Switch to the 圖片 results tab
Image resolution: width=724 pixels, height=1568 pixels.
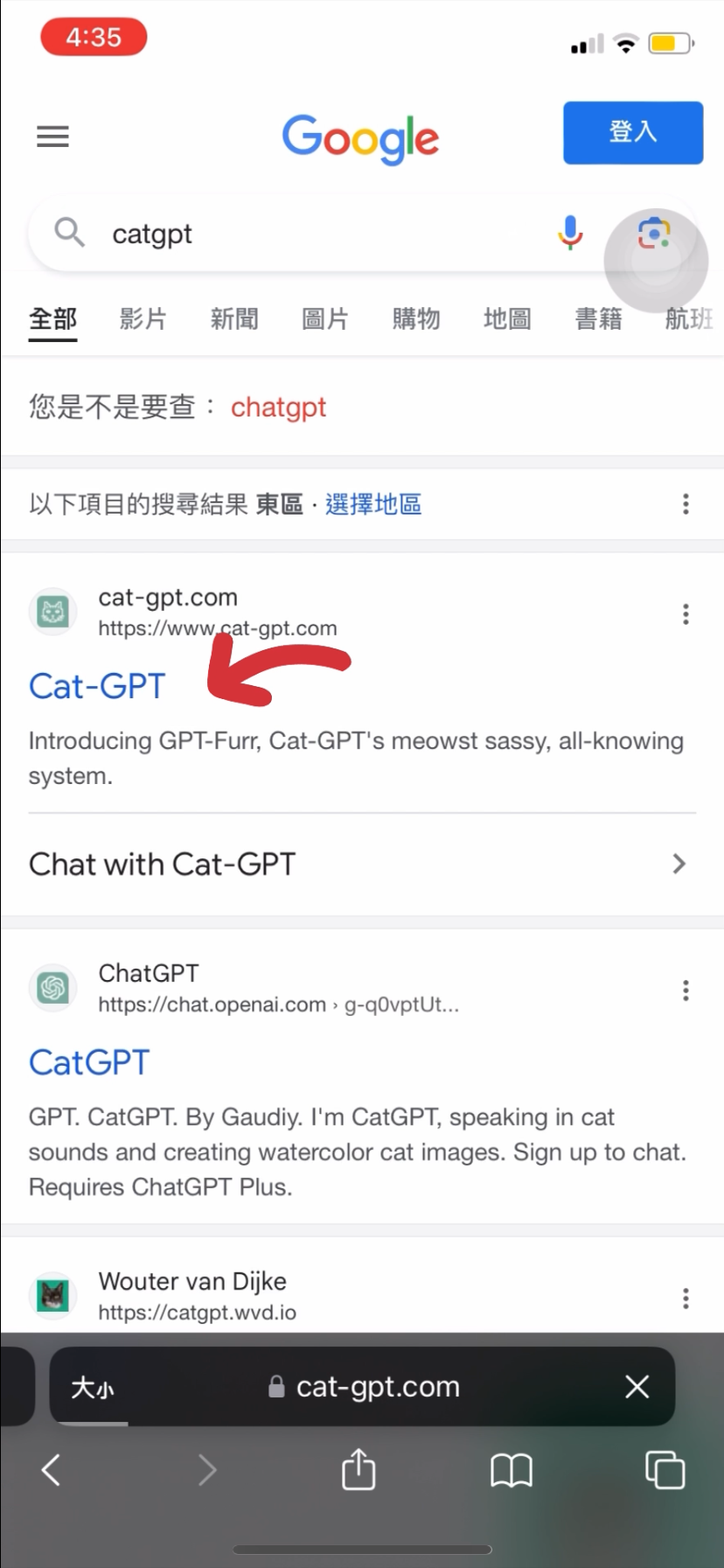pos(324,318)
